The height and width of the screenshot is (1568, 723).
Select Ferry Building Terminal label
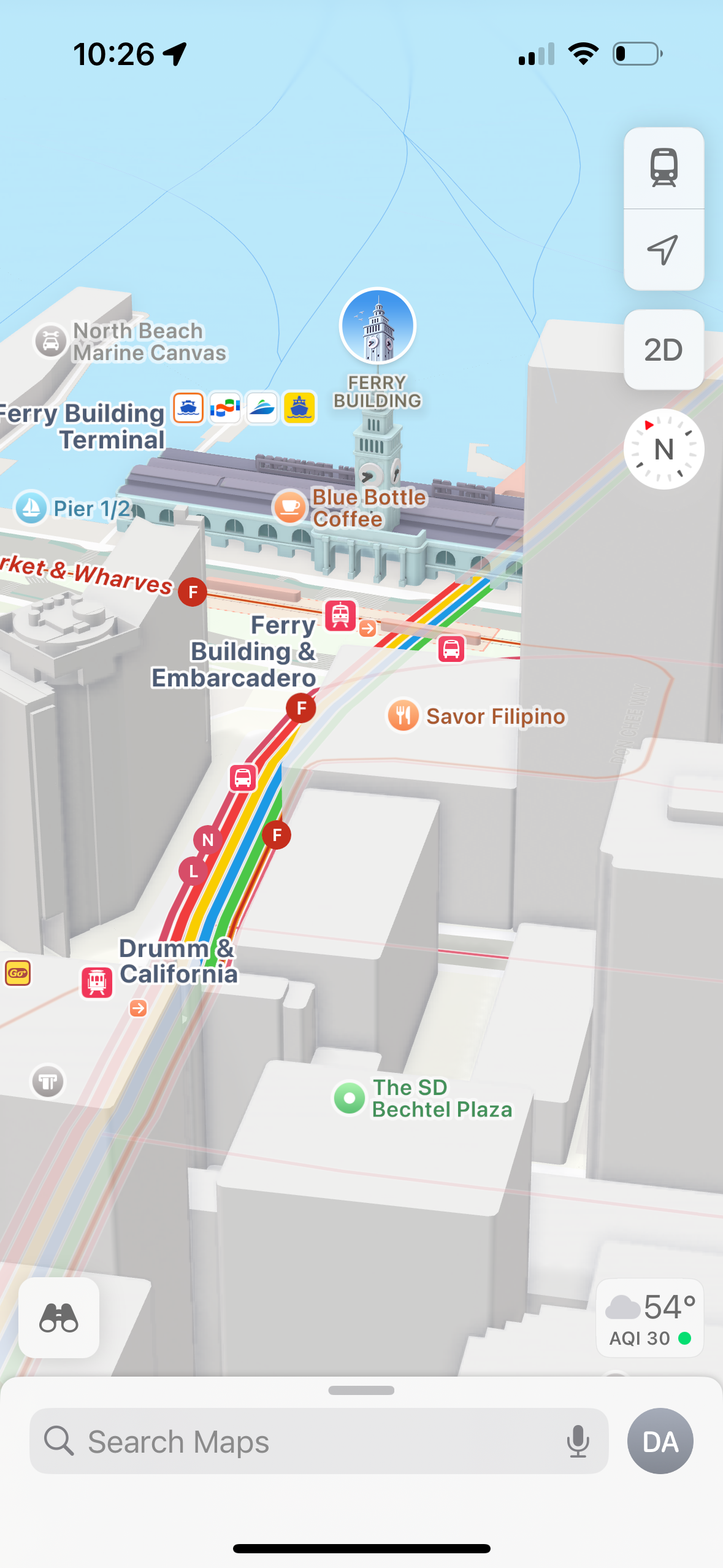(82, 426)
